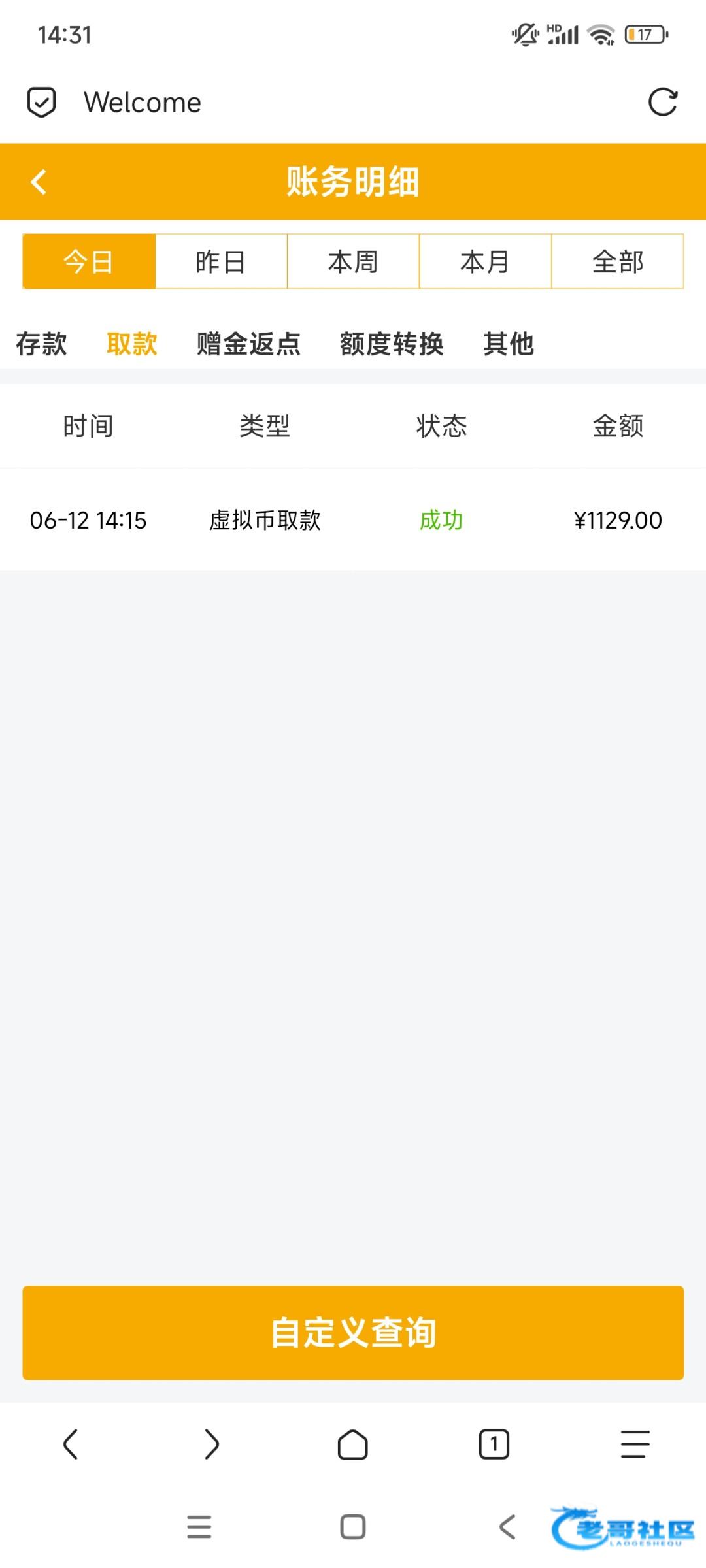Open the browser home page

point(352,1444)
